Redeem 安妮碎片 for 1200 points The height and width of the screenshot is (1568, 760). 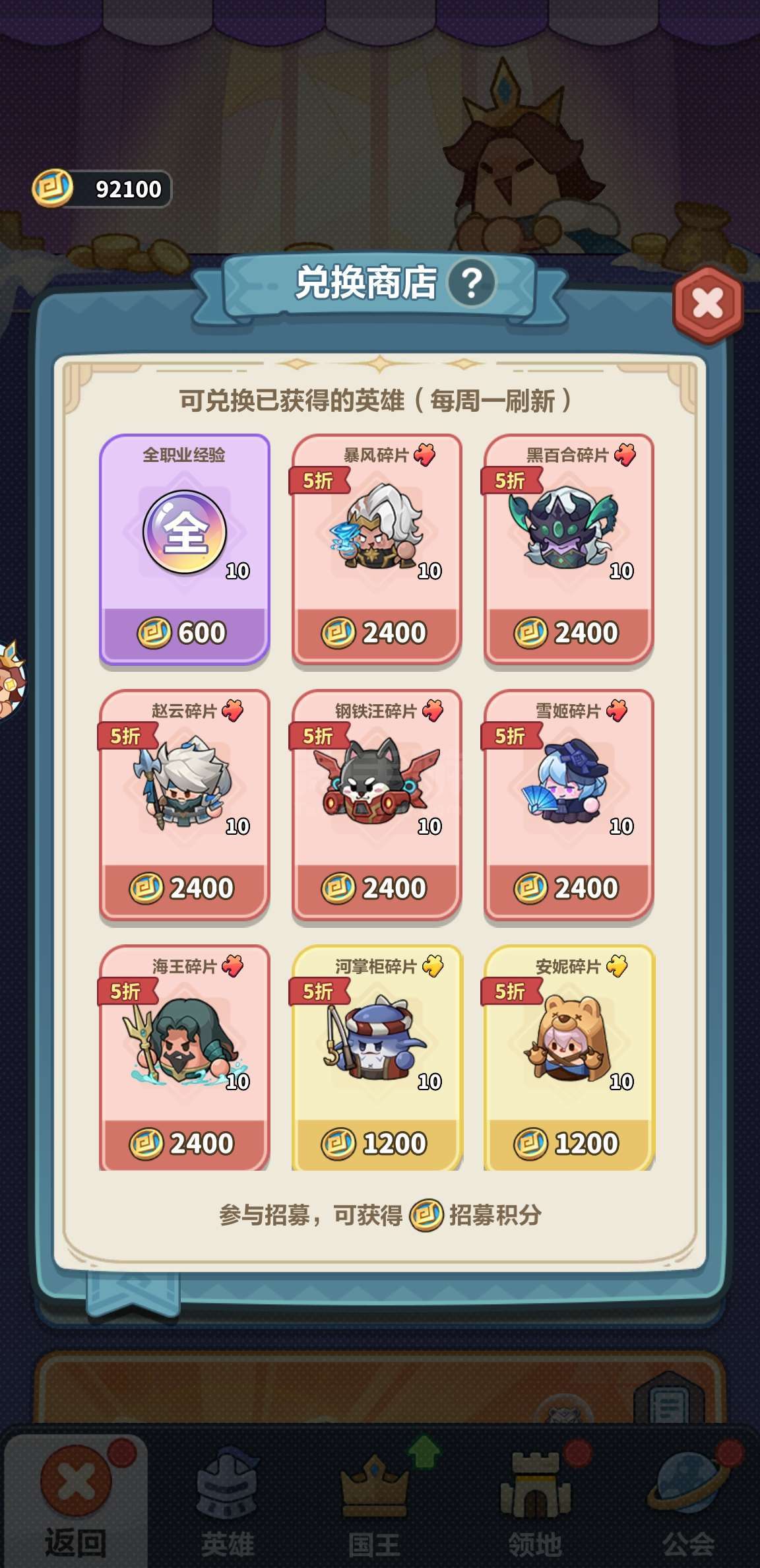coord(569,1058)
